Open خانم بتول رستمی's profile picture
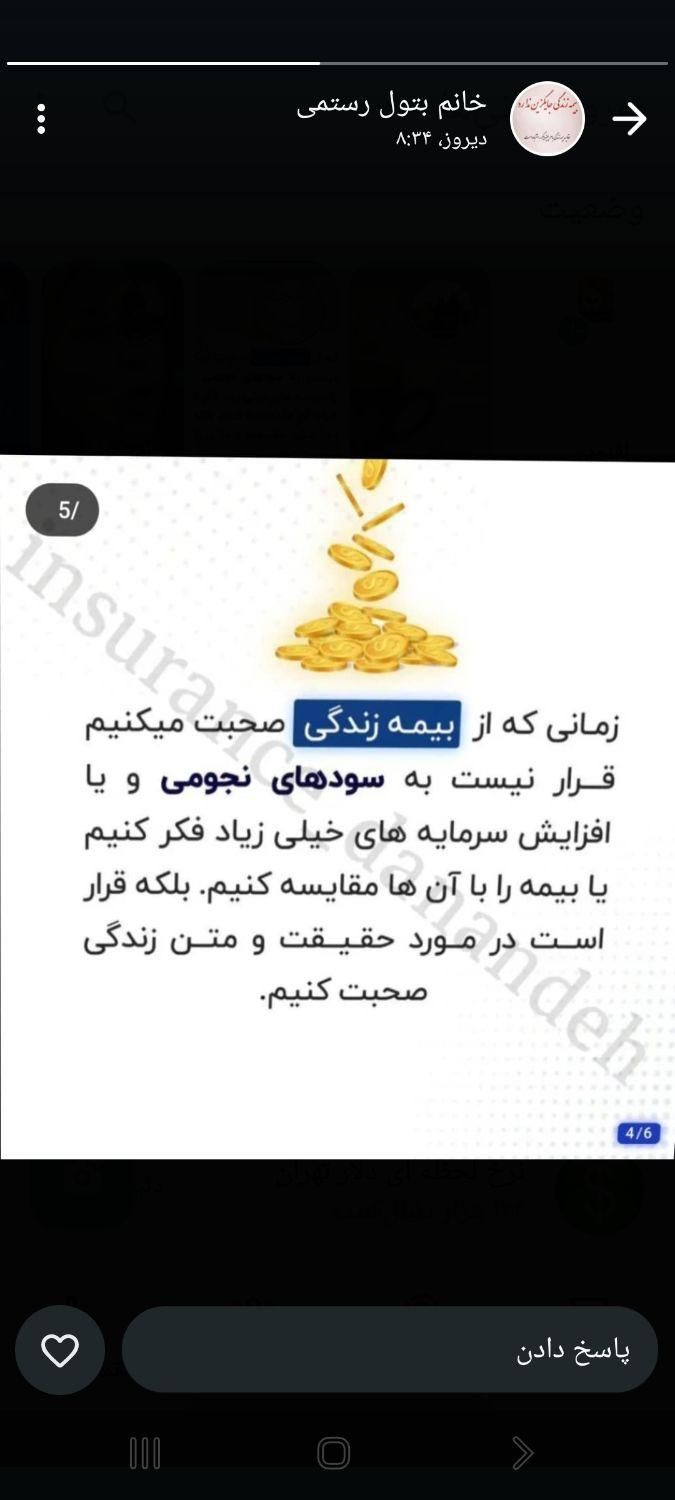This screenshot has width=675, height=1500. click(x=547, y=119)
